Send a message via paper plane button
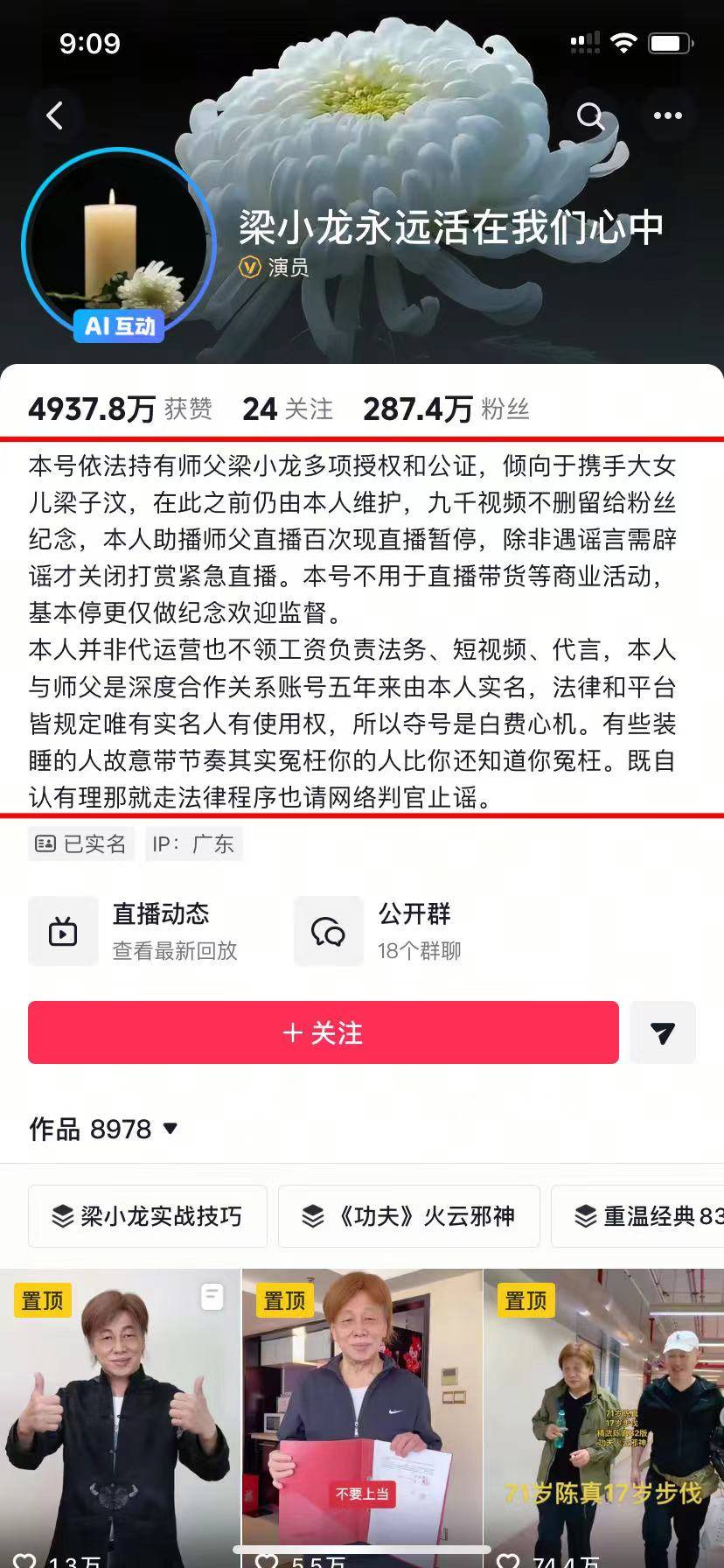 coord(663,1032)
